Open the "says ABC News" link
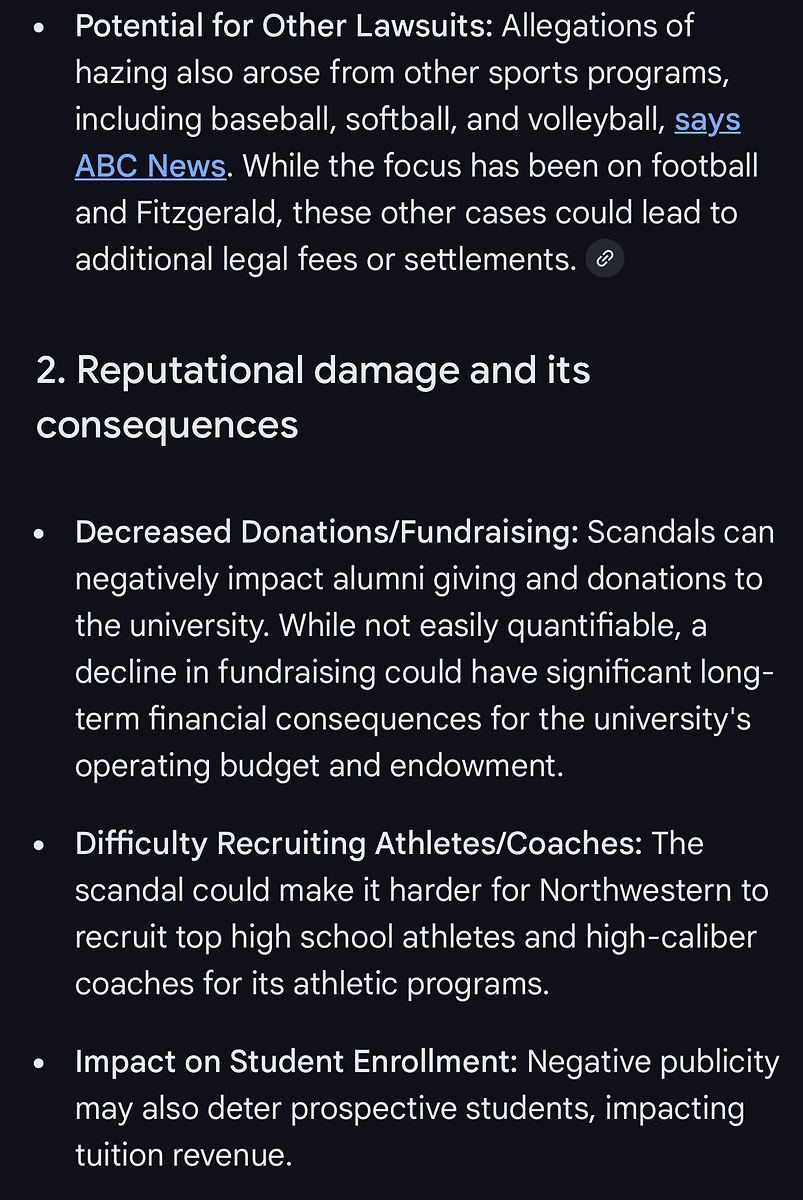 [x=150, y=165]
